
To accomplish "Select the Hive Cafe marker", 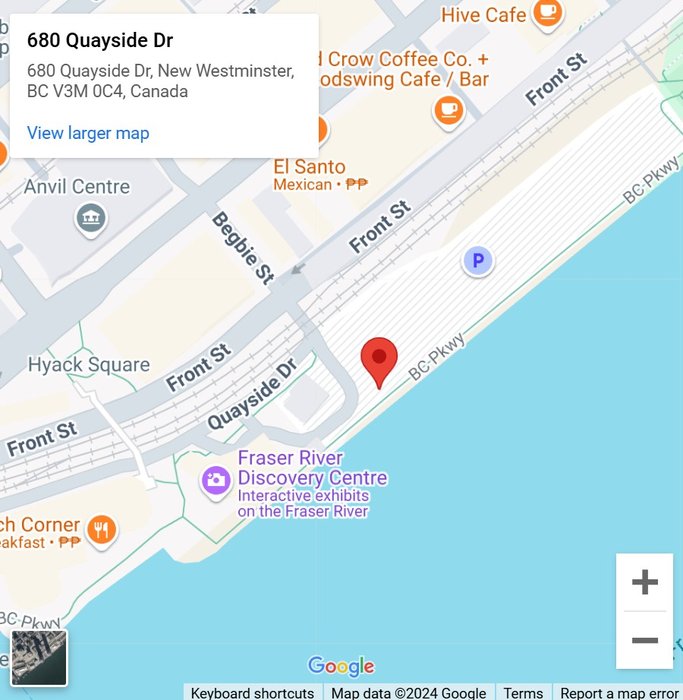I will (546, 13).
